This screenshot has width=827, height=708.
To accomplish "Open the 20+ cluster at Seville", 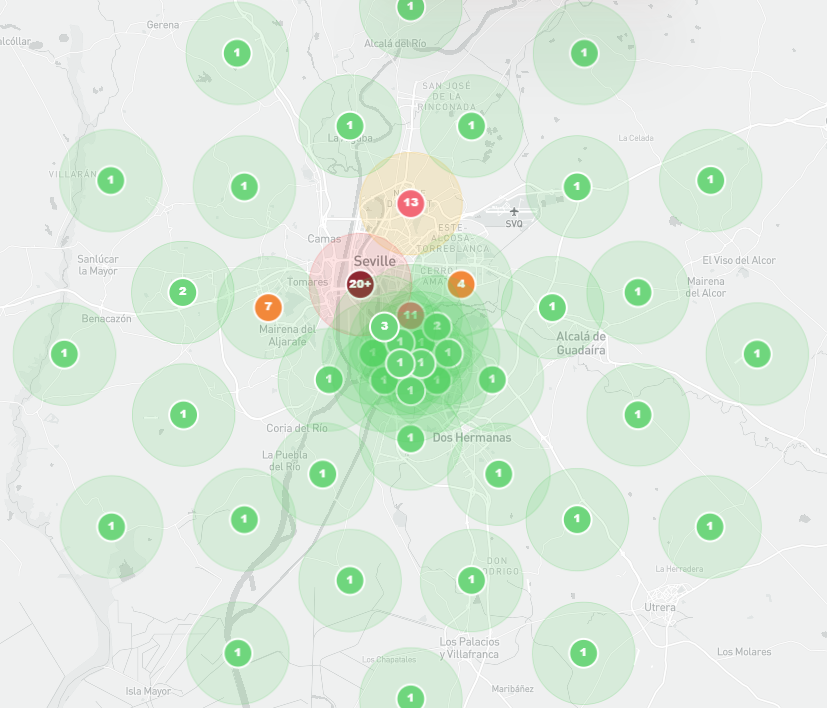I will pyautogui.click(x=360, y=284).
